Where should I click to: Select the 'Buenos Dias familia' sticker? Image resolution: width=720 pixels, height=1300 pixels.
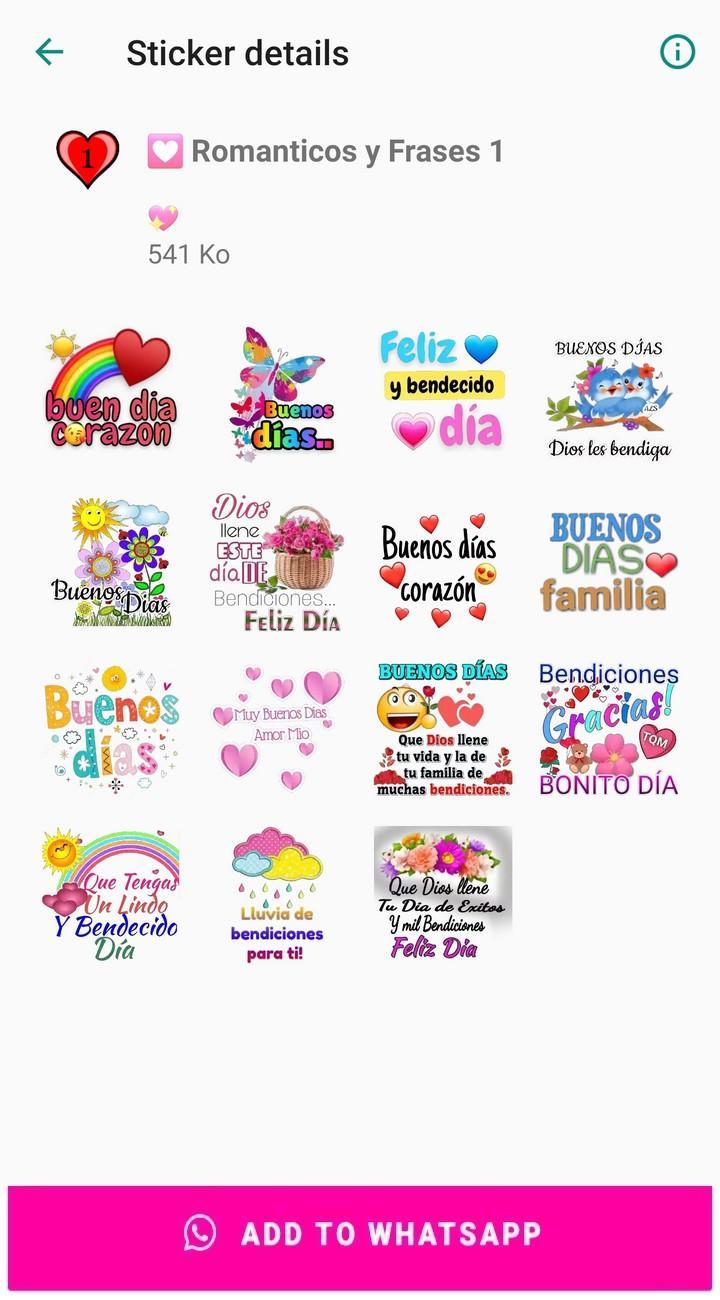609,561
